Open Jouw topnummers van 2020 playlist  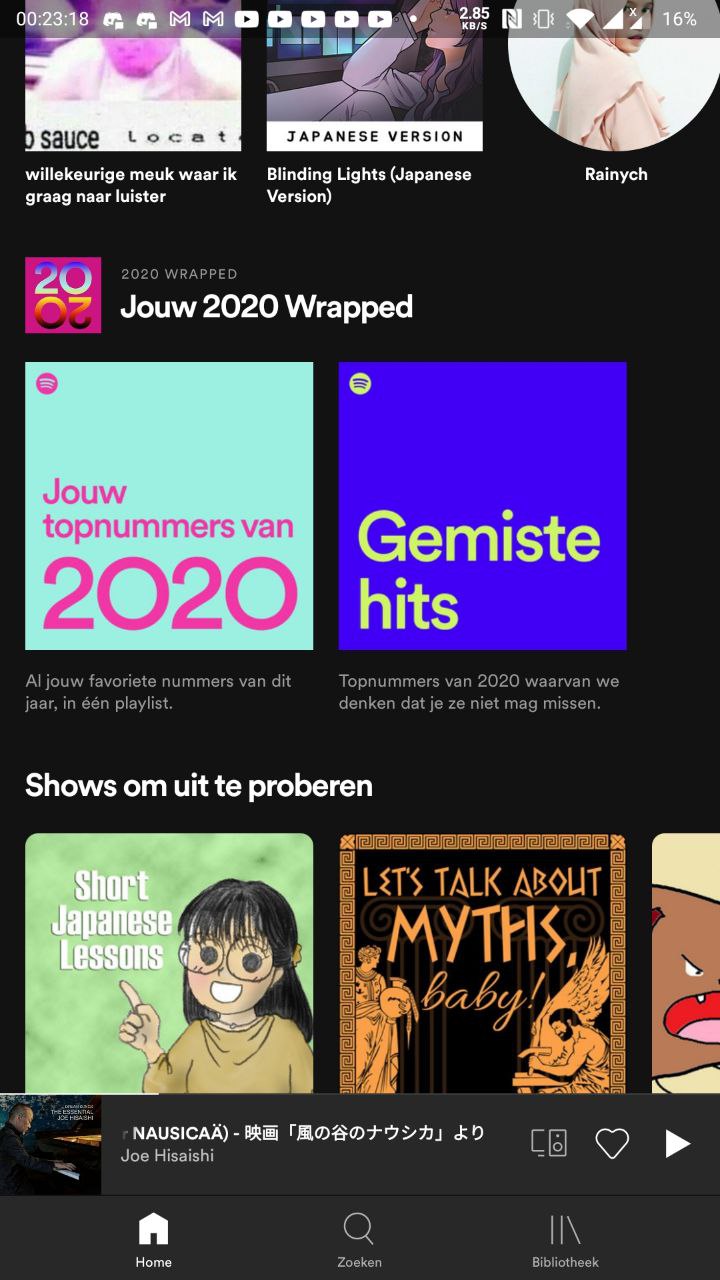(169, 506)
